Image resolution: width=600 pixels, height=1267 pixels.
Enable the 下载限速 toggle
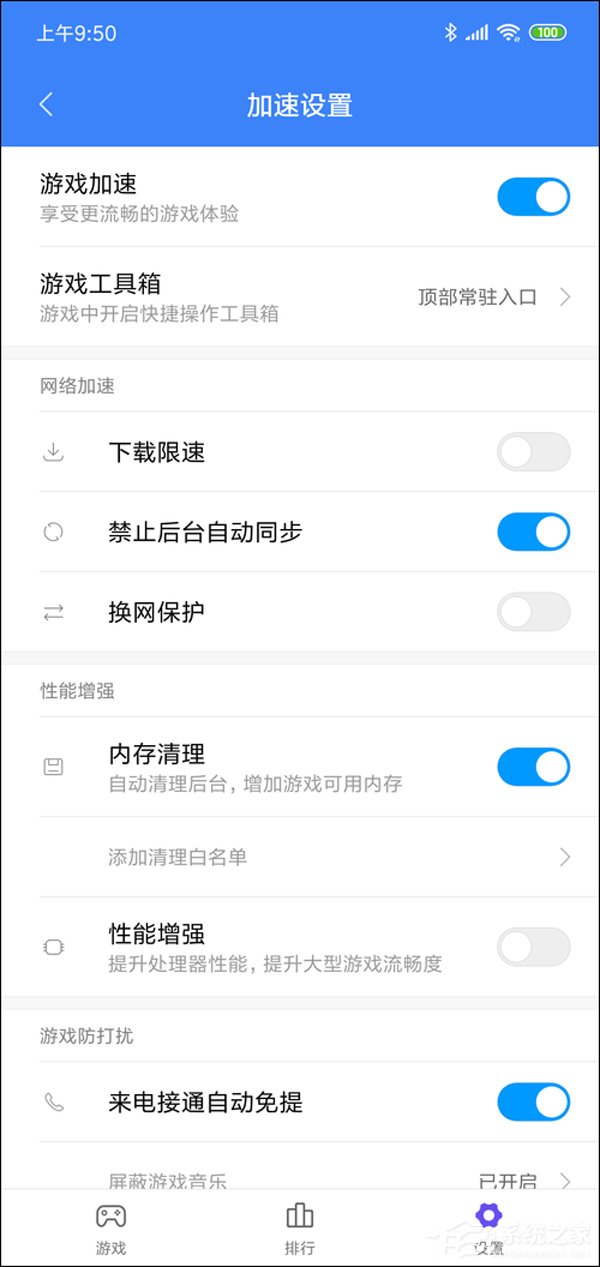tap(533, 452)
